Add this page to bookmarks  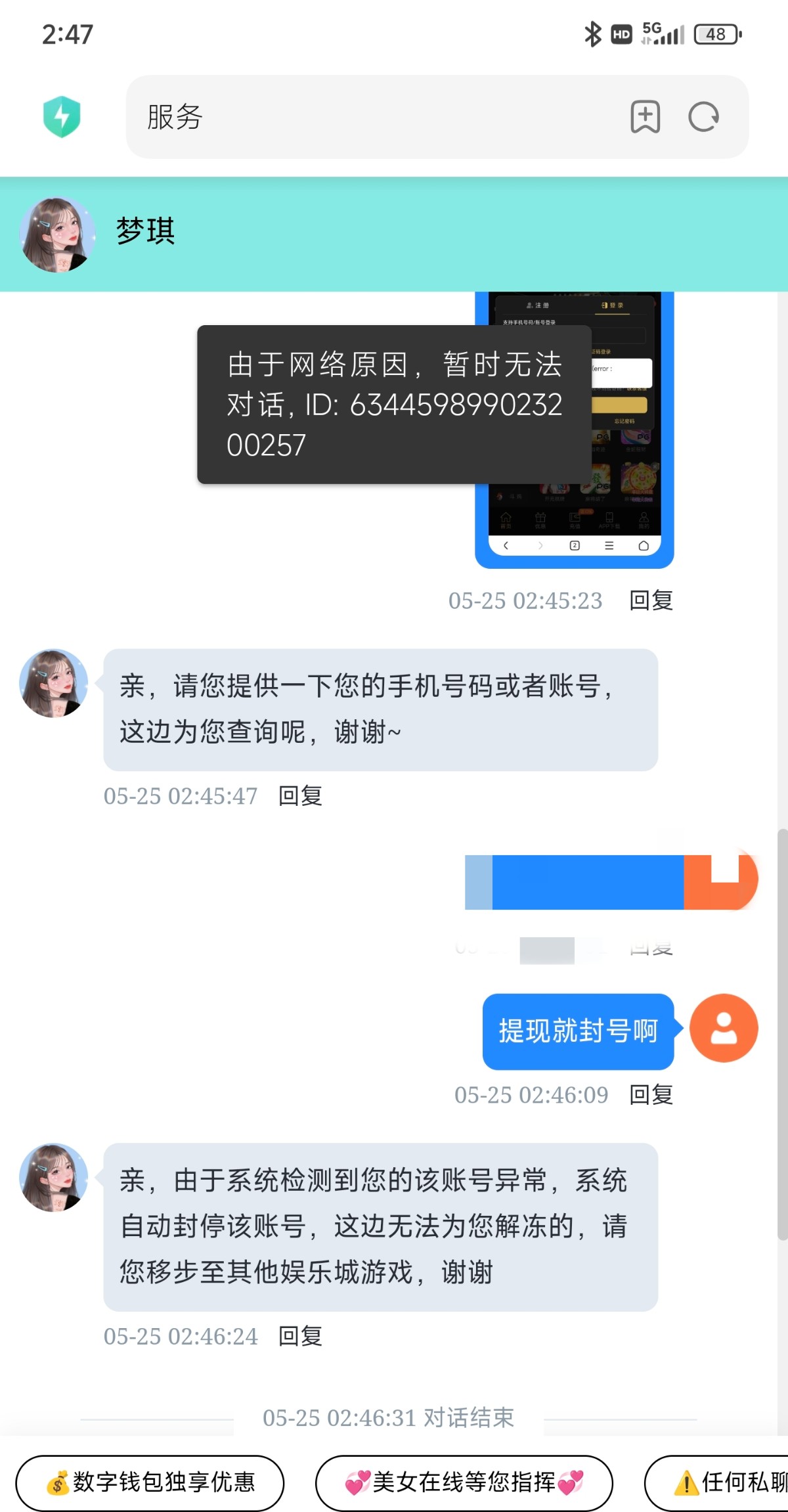click(645, 117)
